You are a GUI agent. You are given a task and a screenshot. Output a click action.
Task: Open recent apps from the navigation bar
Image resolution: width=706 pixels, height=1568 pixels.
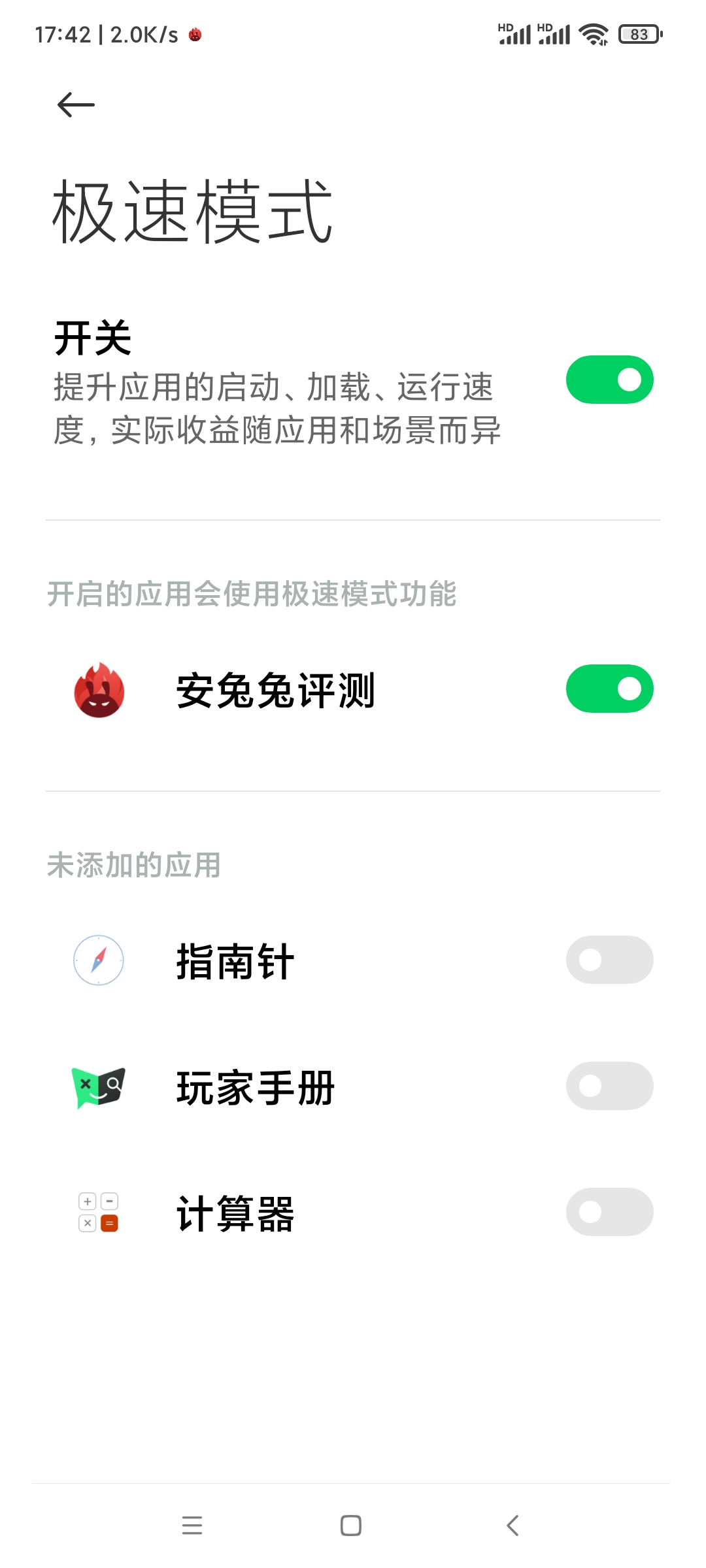pyautogui.click(x=192, y=1526)
